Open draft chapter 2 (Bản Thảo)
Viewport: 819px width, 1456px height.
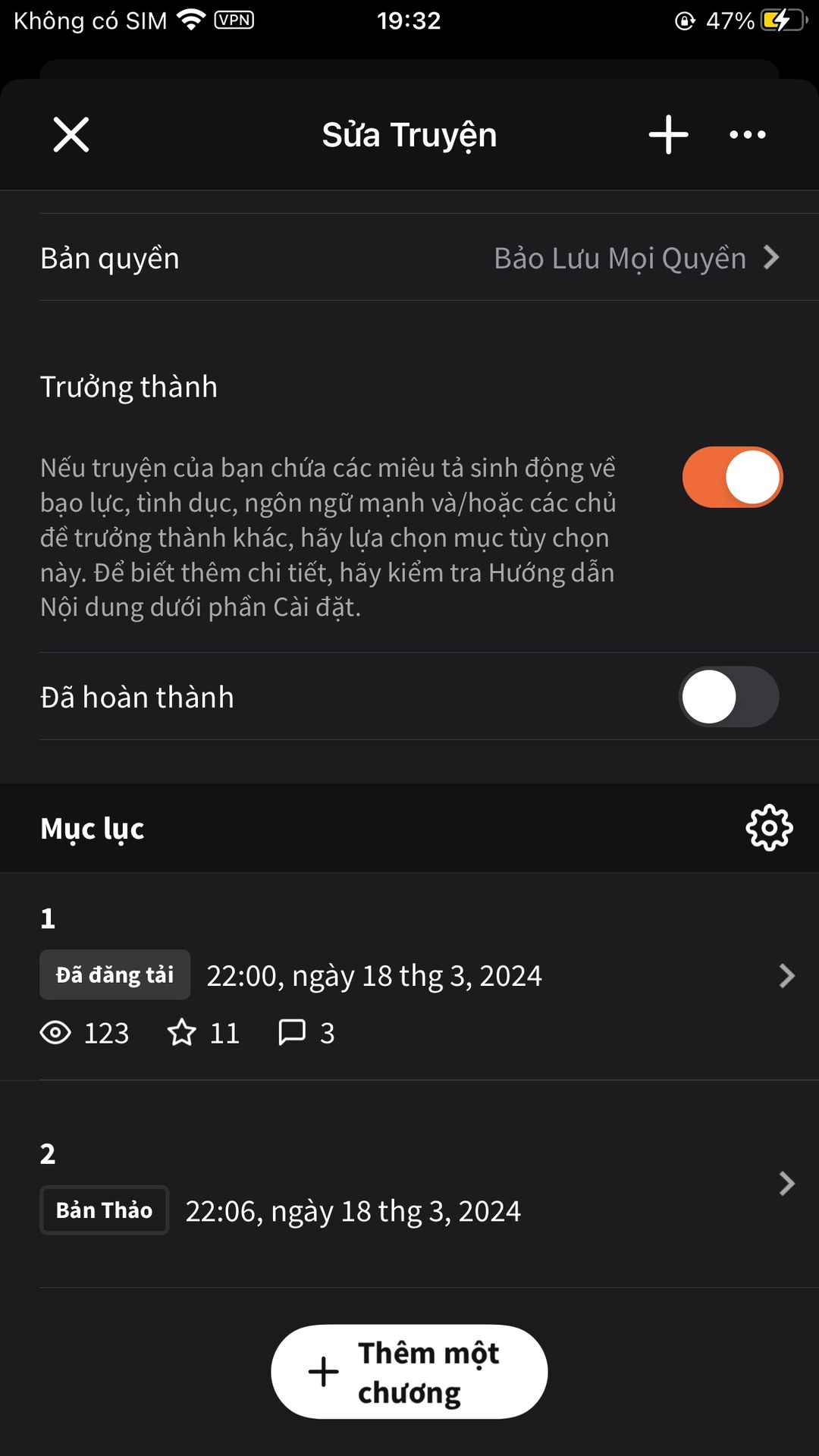(x=409, y=1183)
